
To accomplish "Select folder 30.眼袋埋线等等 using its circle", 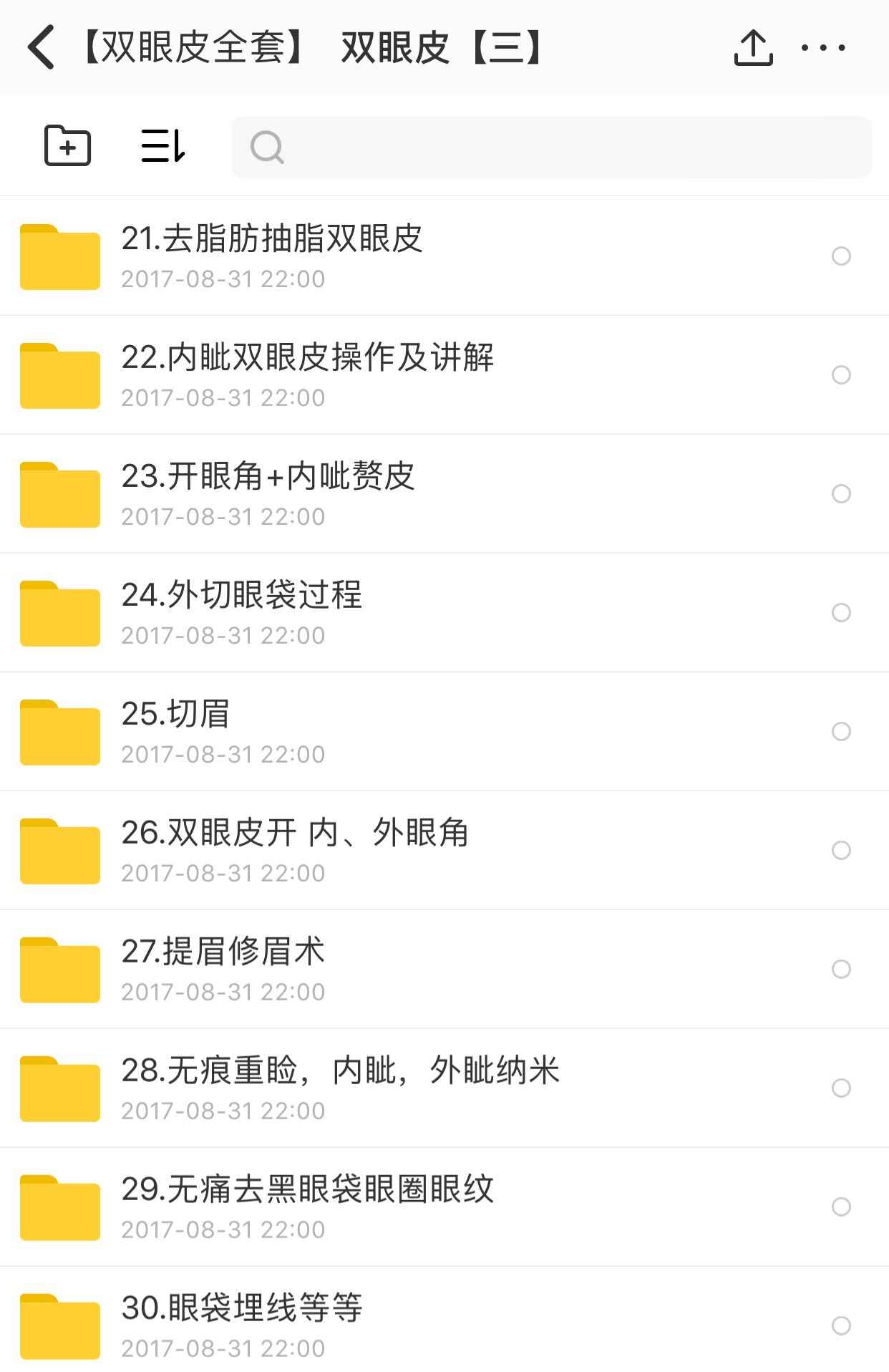I will 841,1325.
